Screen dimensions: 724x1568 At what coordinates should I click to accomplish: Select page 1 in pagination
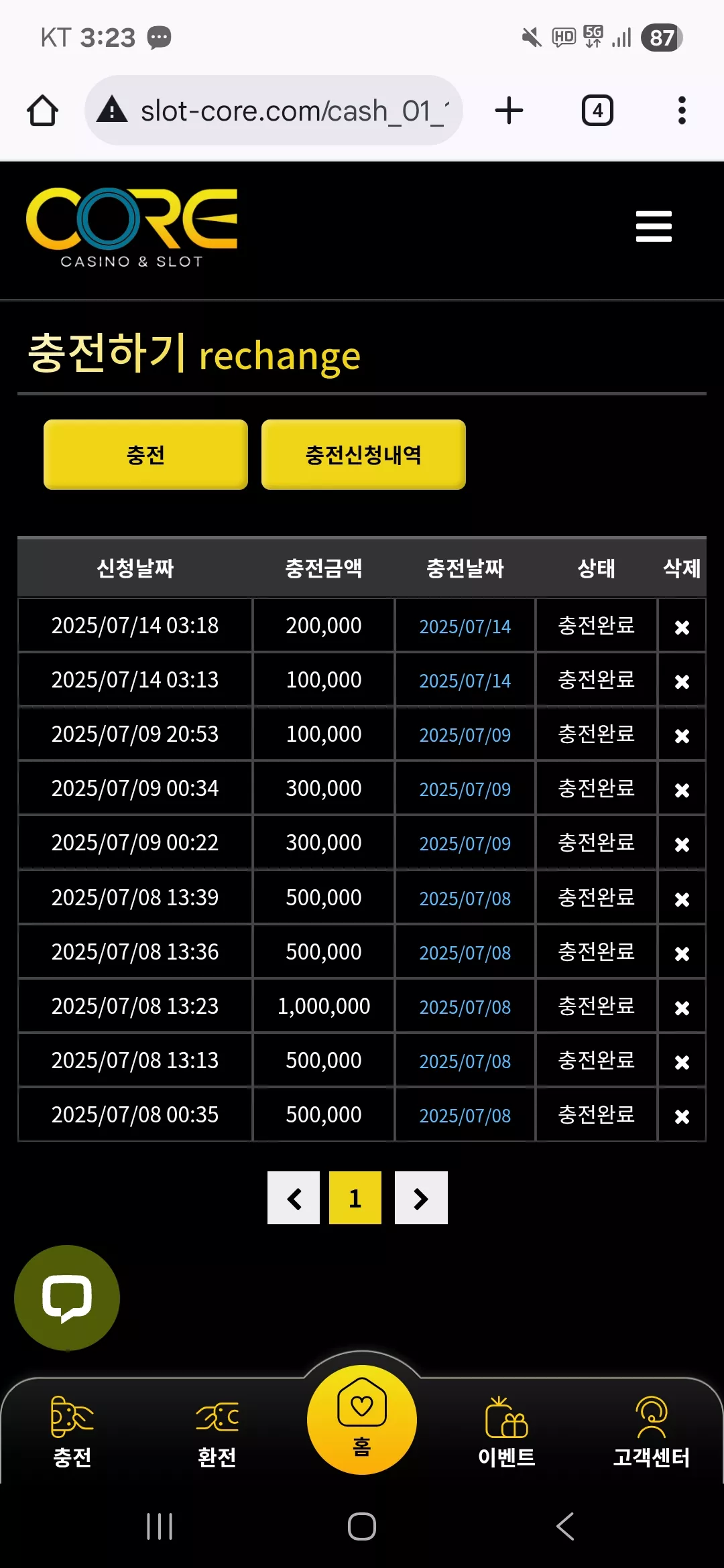(355, 1198)
